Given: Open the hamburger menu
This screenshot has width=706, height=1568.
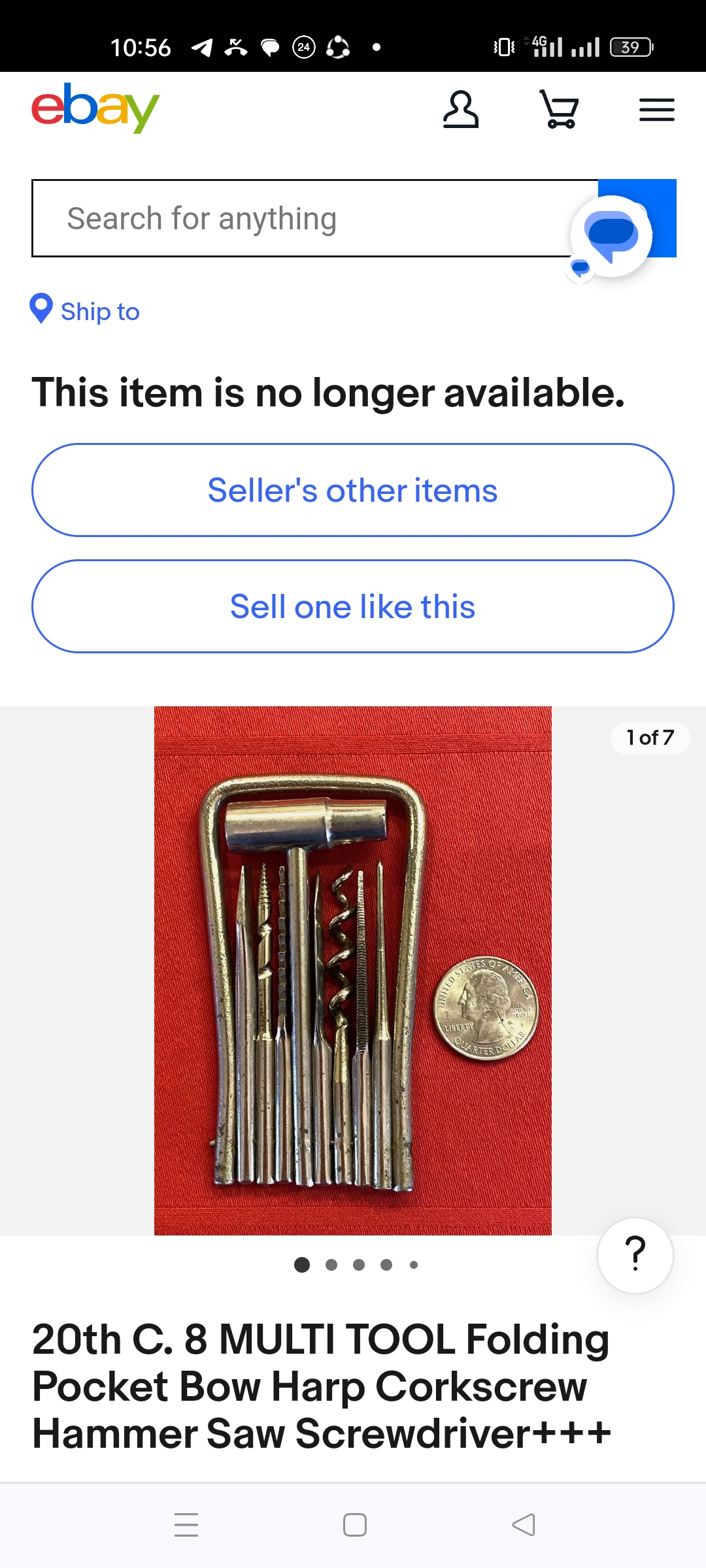Looking at the screenshot, I should [656, 110].
